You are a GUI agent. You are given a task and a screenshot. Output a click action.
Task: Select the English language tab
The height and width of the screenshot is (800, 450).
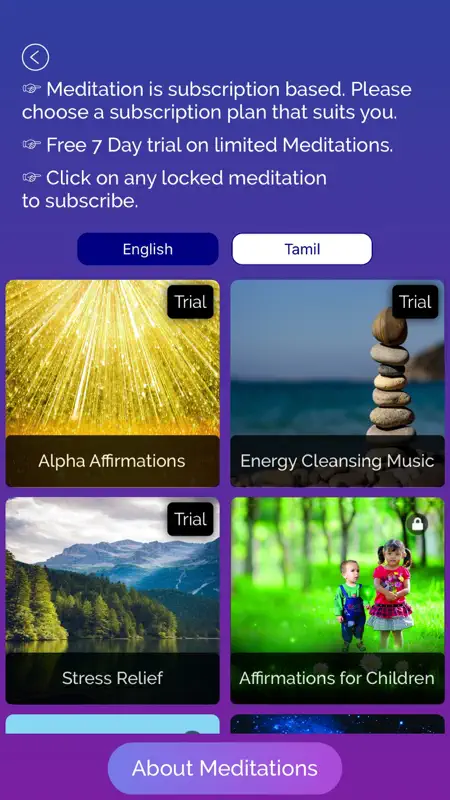pos(148,249)
